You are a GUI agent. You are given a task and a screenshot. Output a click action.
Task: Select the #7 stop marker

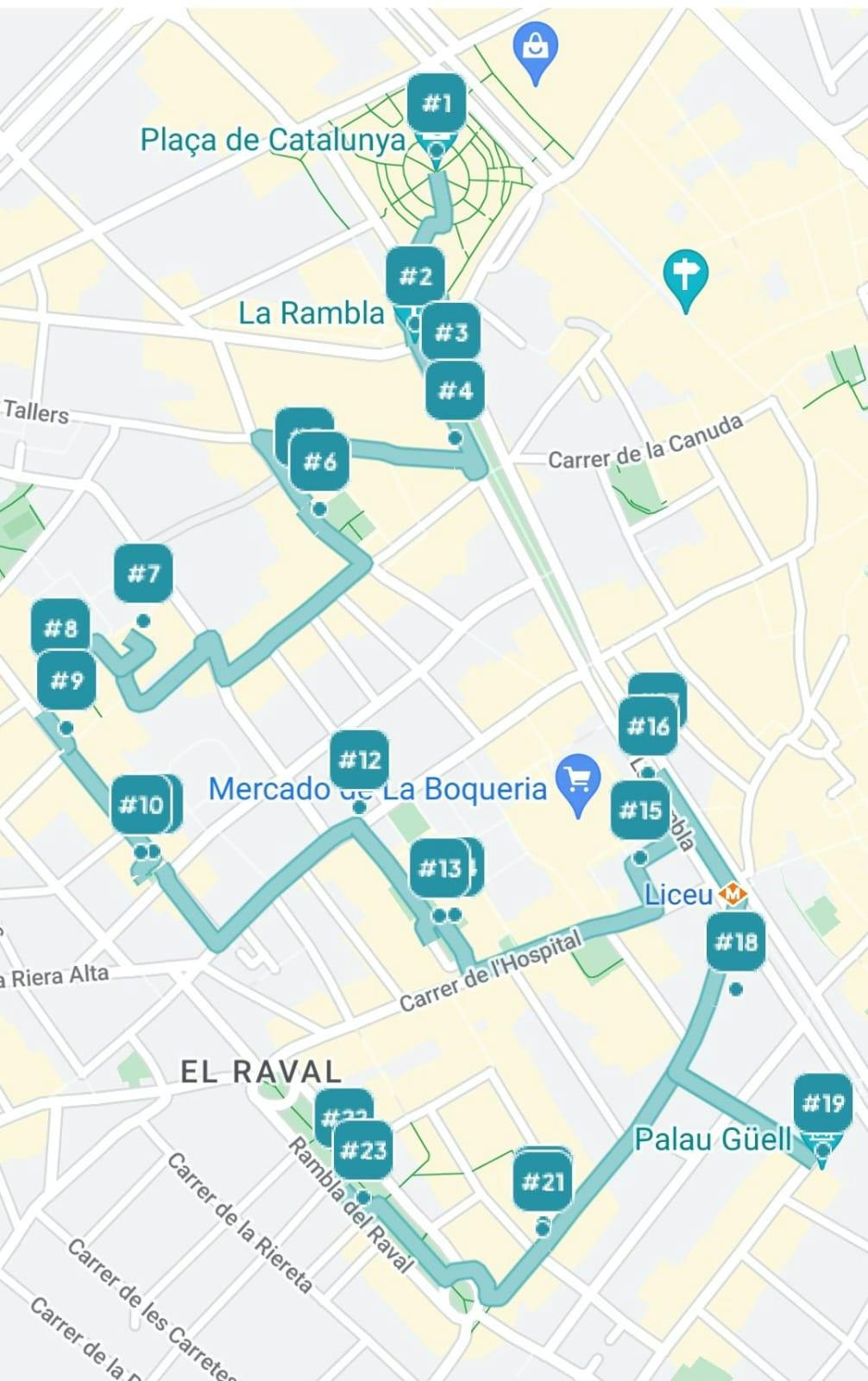[143, 573]
